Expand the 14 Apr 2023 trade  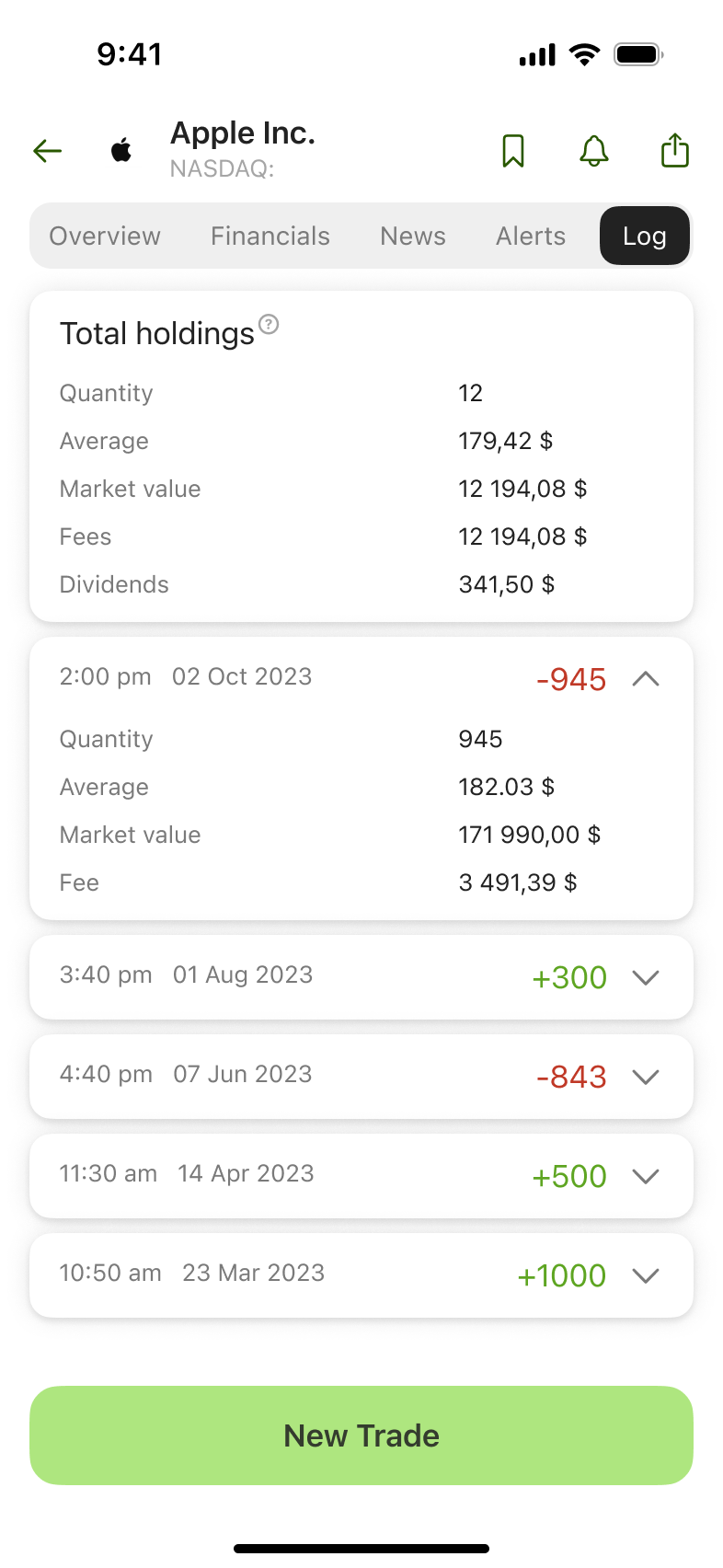pyautogui.click(x=647, y=1176)
